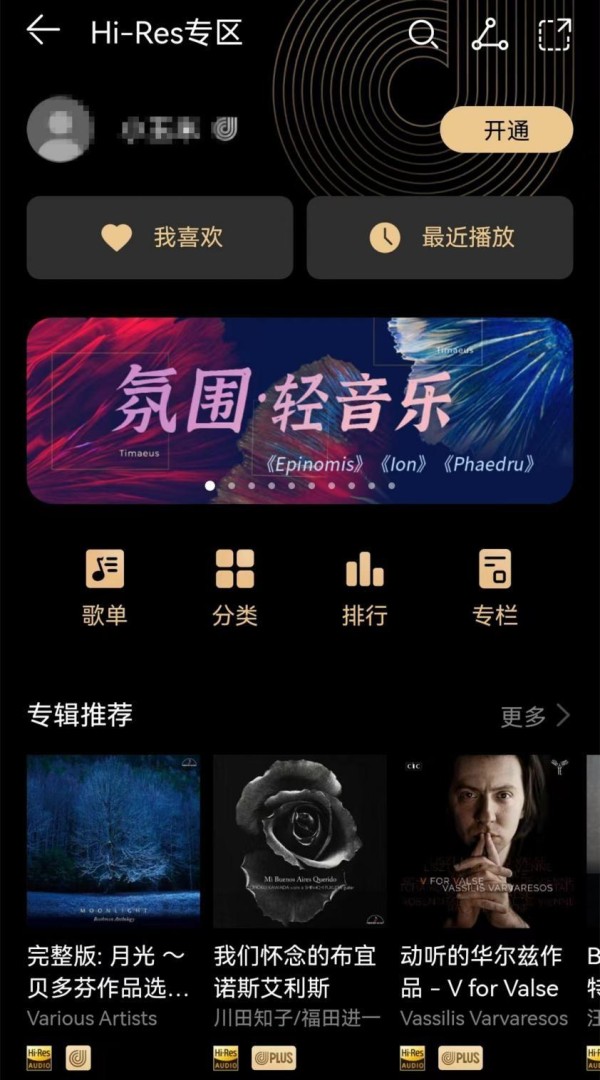Open 专栏 columns
This screenshot has height=1080, width=600.
(x=495, y=586)
